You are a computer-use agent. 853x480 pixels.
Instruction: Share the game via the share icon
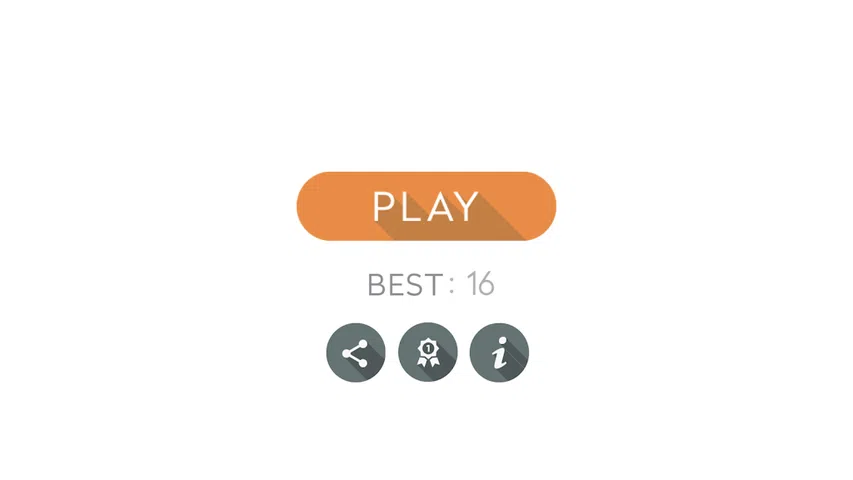tap(355, 353)
